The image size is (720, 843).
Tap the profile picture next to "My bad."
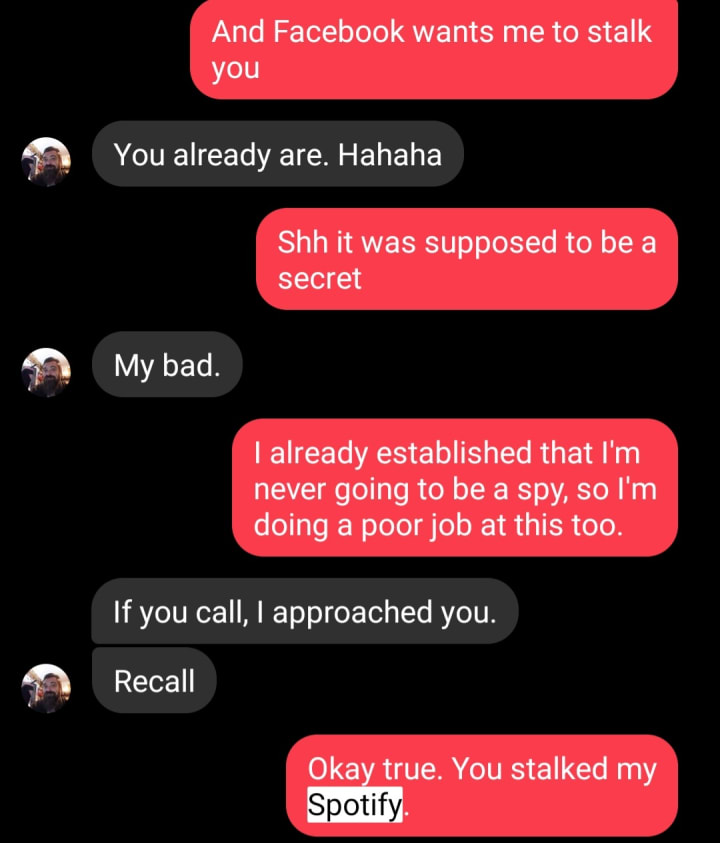click(47, 371)
